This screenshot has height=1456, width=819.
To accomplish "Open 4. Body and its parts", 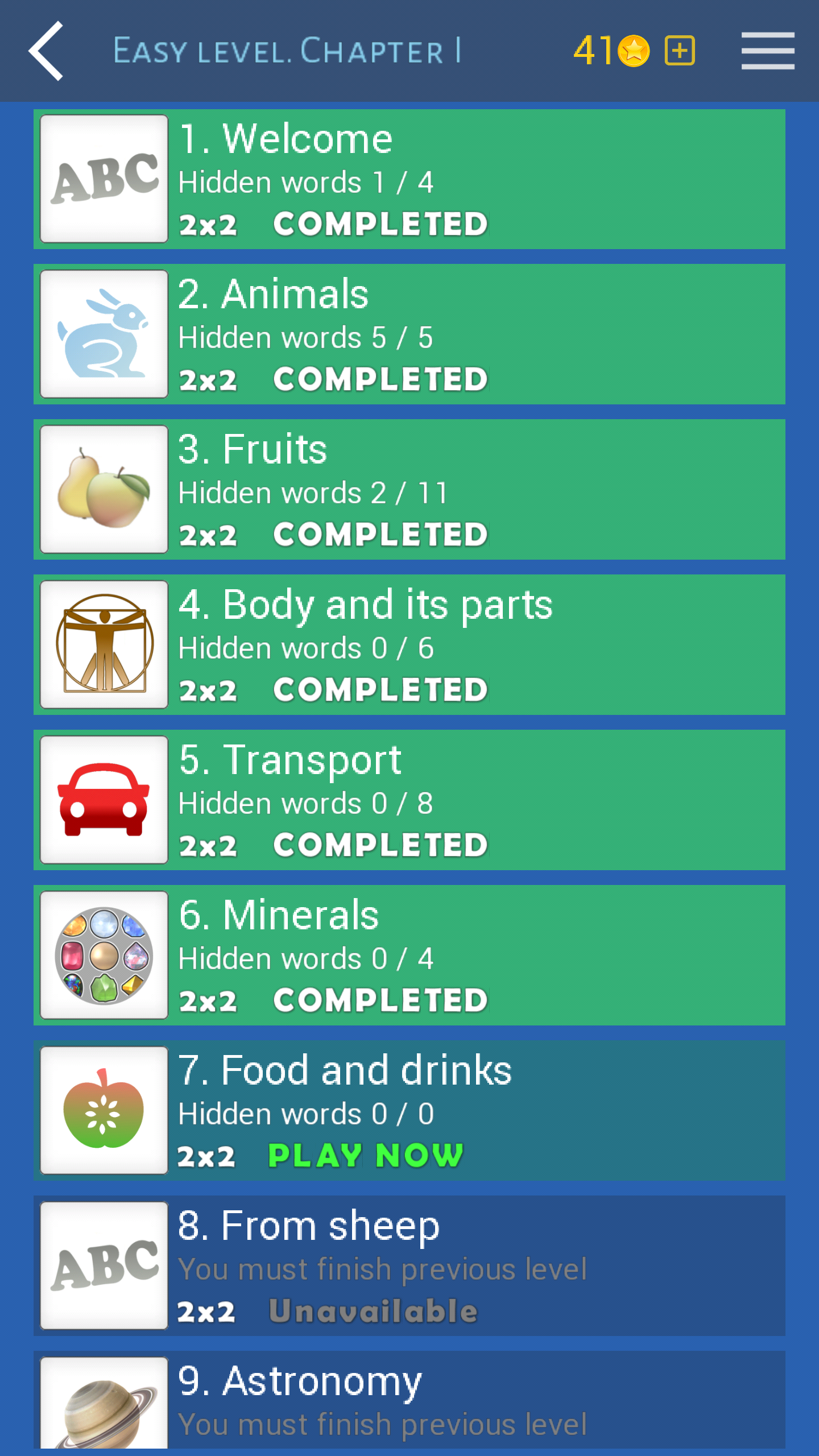I will click(x=409, y=645).
